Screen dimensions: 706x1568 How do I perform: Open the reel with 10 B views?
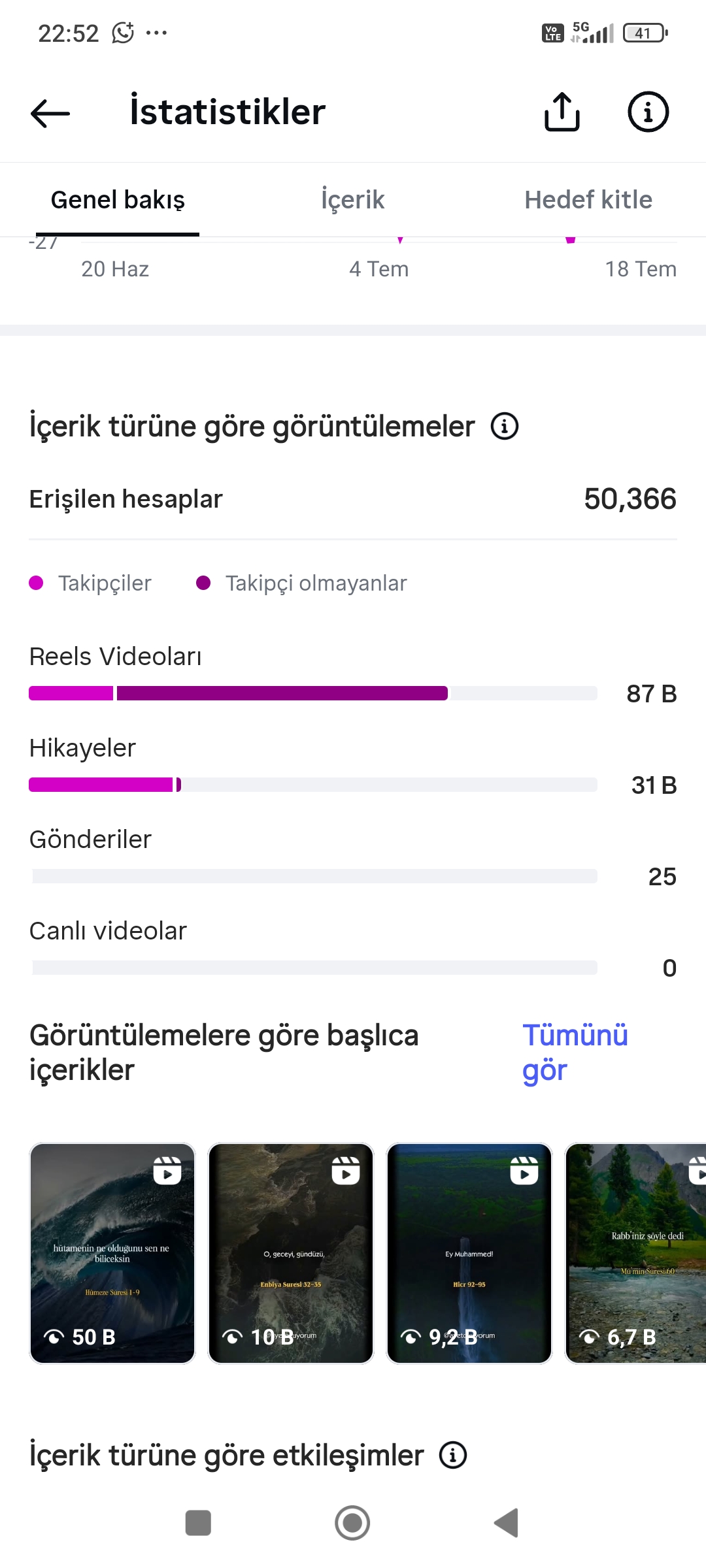(291, 1253)
